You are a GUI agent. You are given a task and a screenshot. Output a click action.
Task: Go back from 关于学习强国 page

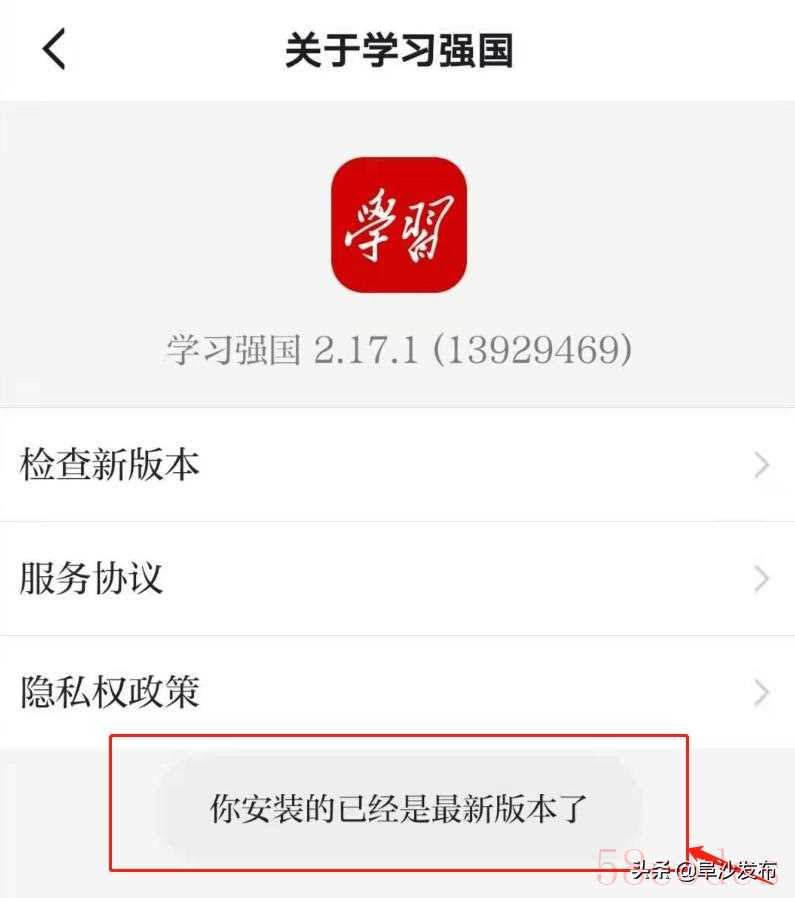pyautogui.click(x=54, y=49)
